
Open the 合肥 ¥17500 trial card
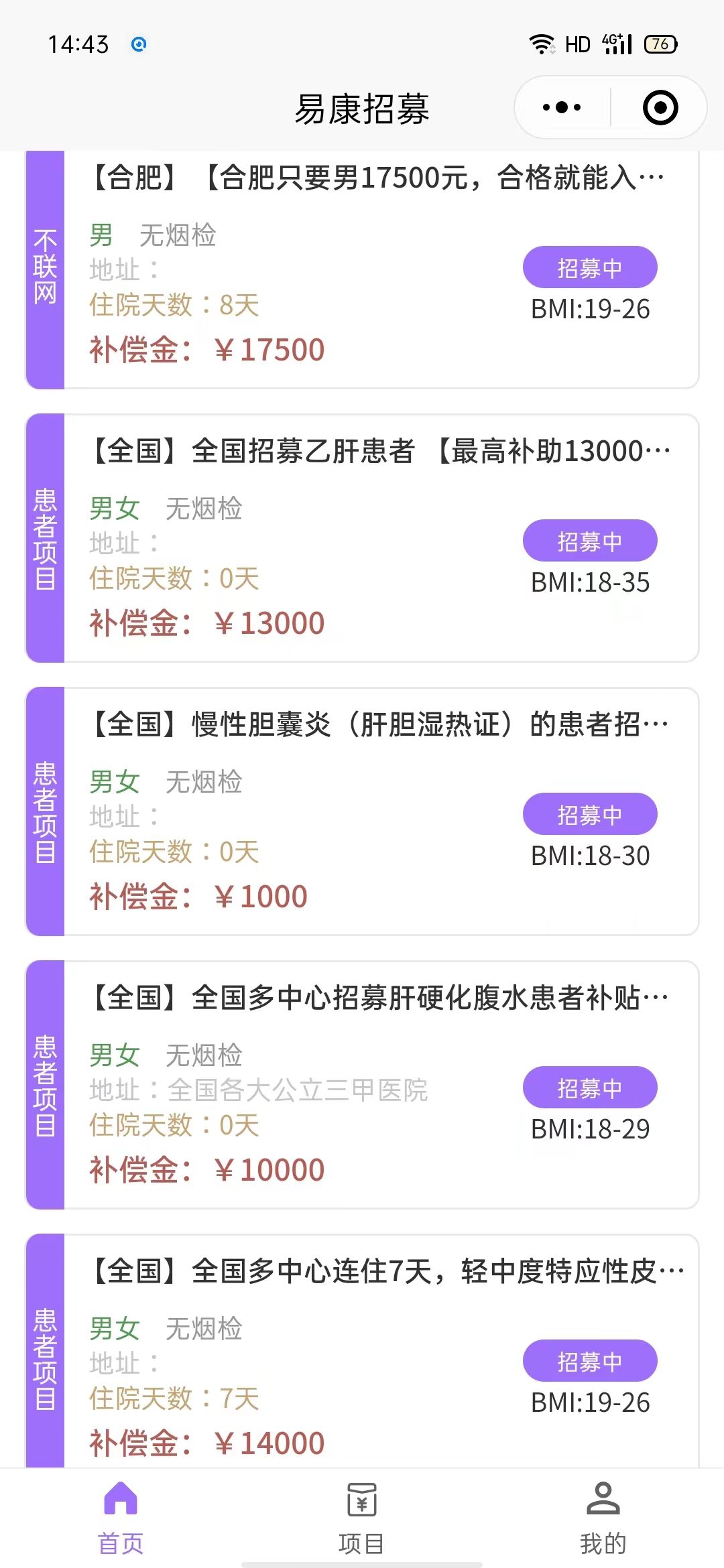362,269
